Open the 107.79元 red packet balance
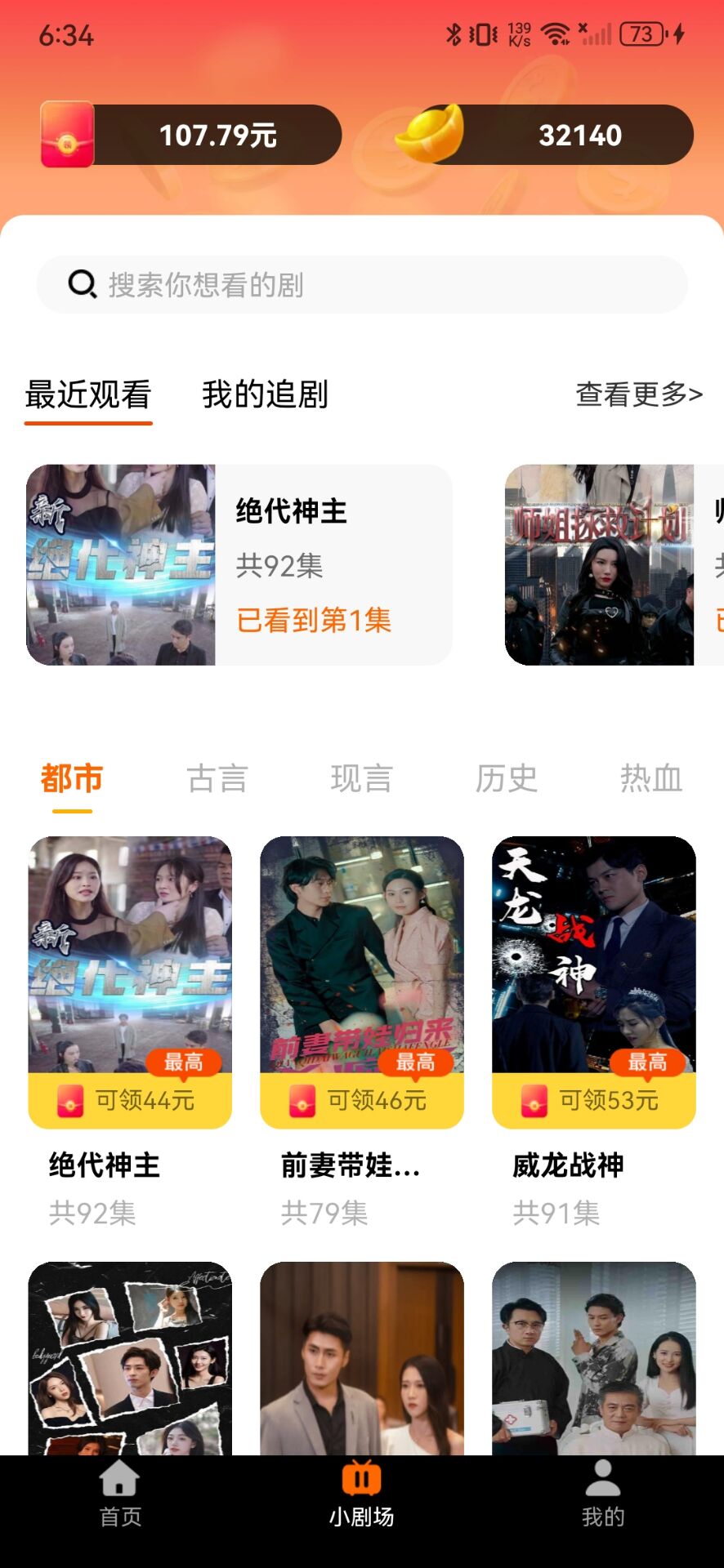 coord(191,135)
